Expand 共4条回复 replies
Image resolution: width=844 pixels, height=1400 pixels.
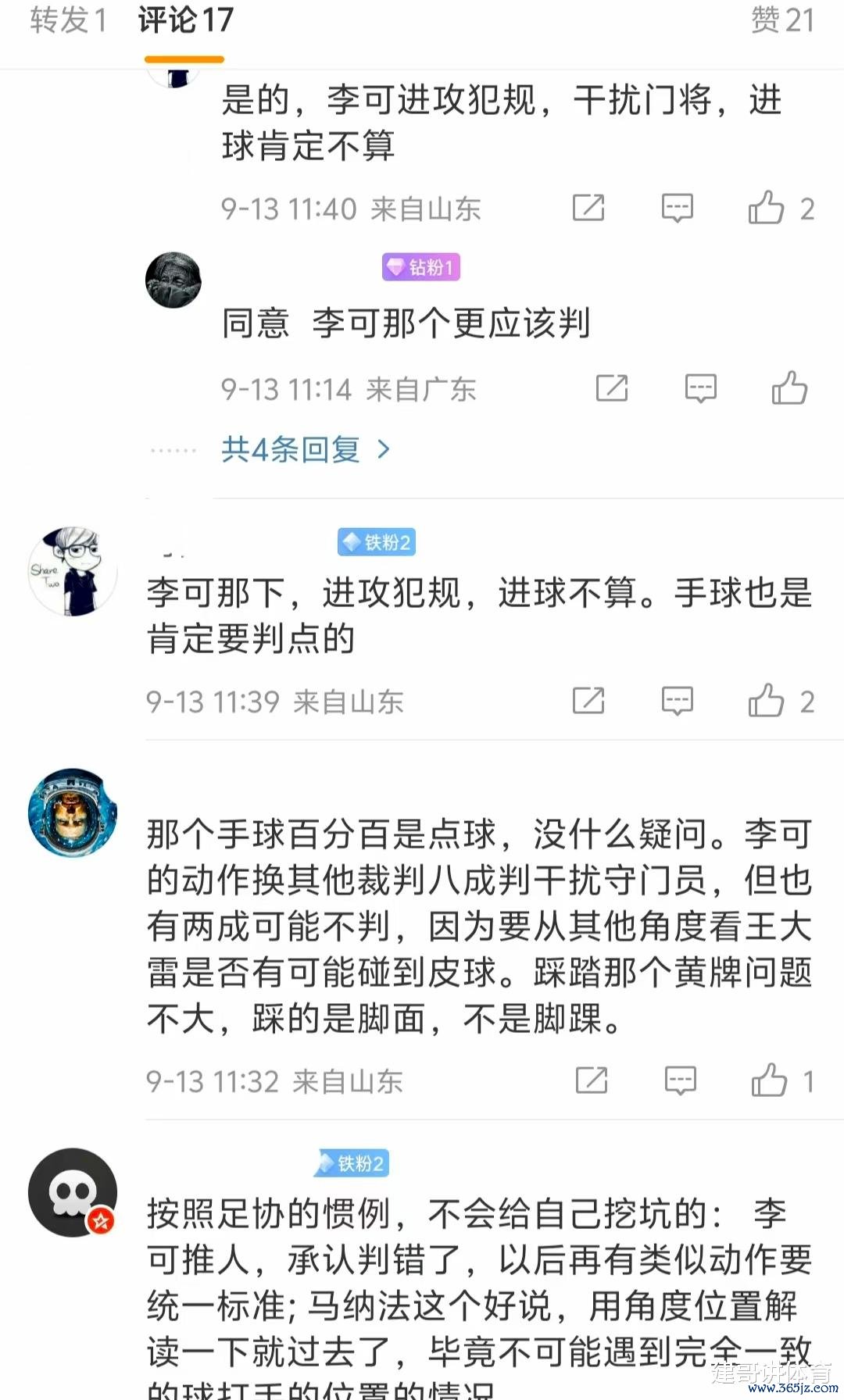(x=305, y=450)
